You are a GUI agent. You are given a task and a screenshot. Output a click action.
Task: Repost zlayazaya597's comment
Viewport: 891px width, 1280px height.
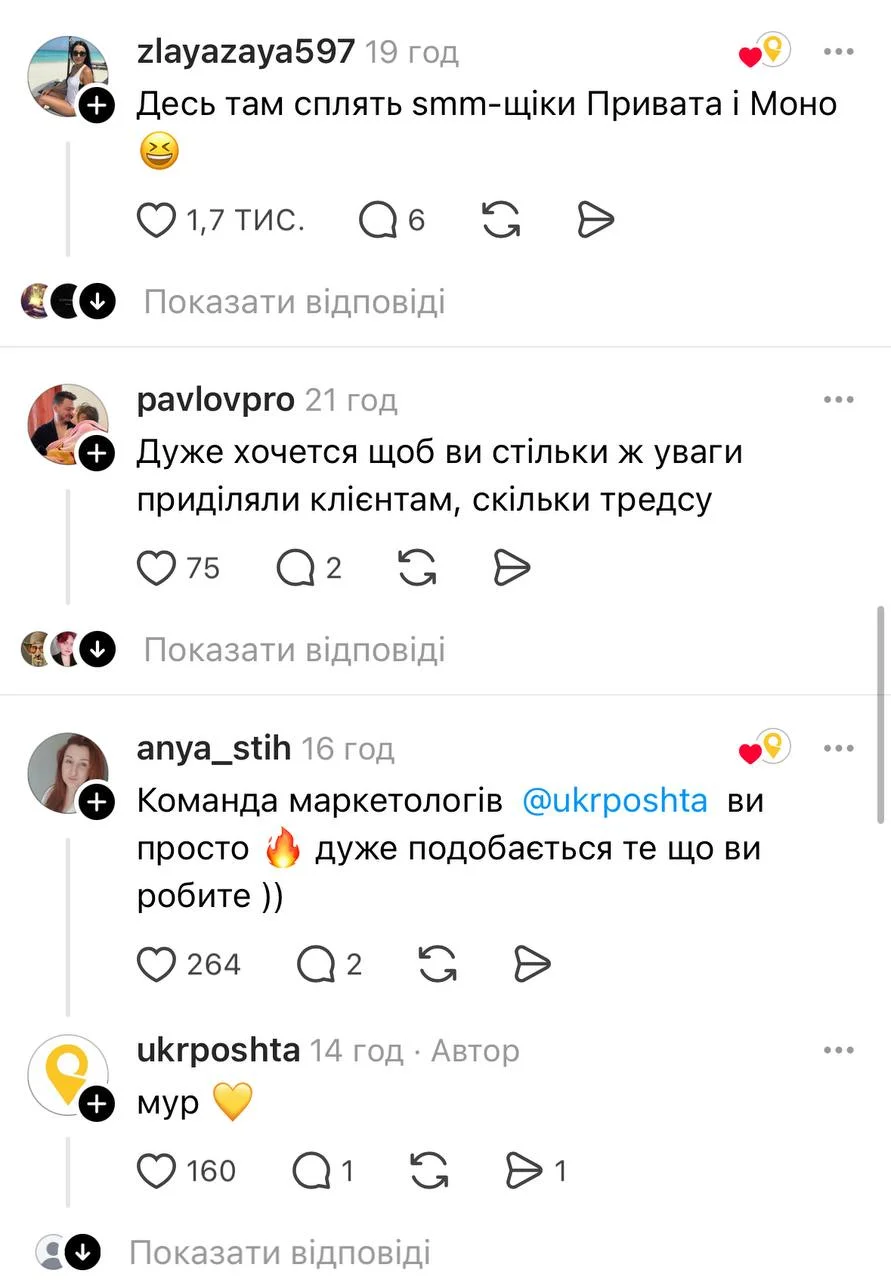pyautogui.click(x=500, y=220)
